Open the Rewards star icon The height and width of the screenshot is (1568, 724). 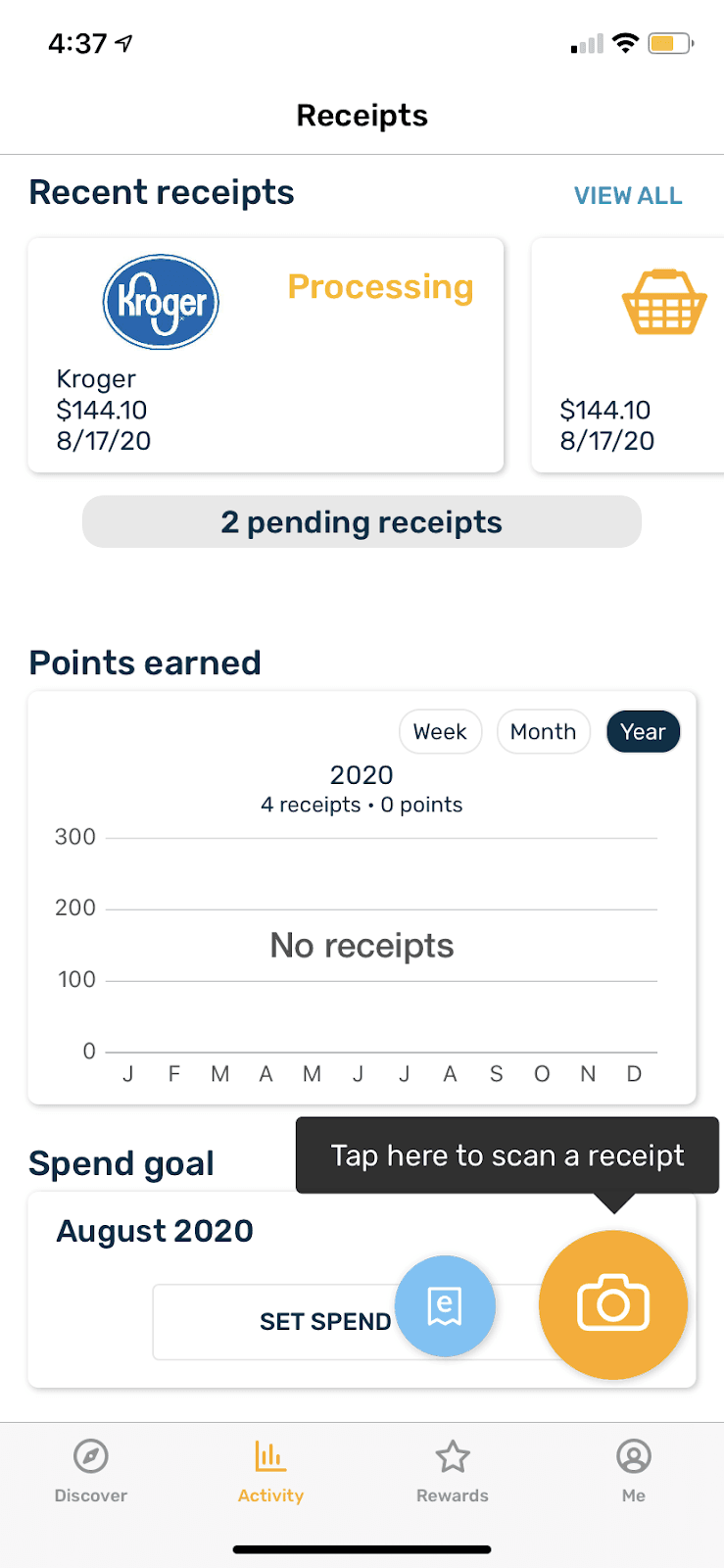pyautogui.click(x=452, y=1457)
